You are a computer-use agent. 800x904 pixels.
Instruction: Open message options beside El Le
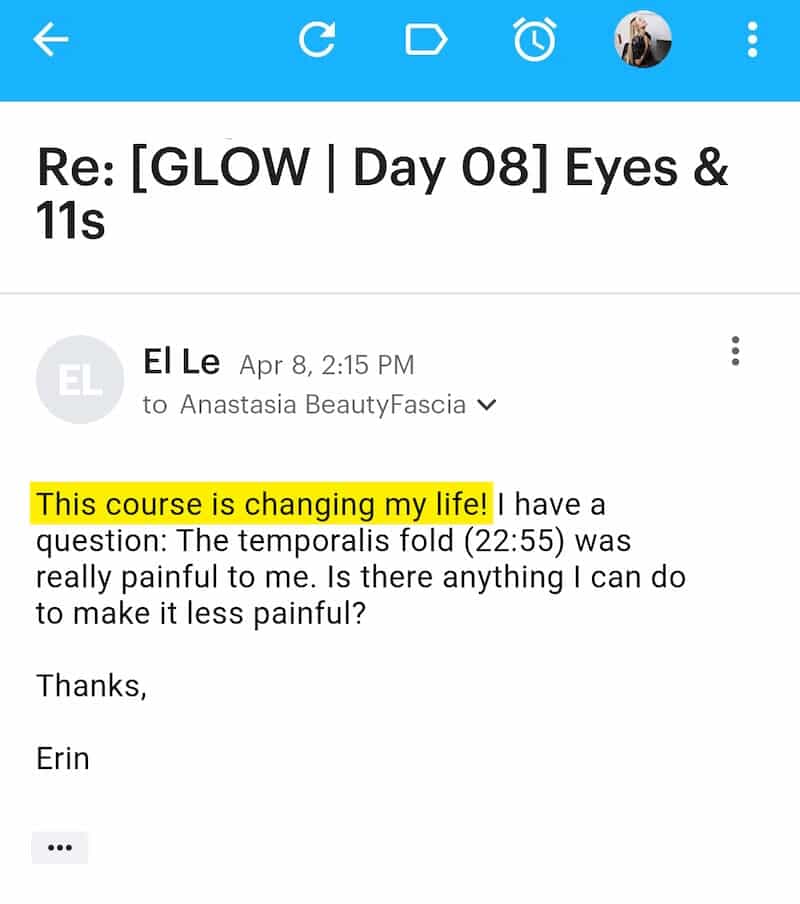pyautogui.click(x=736, y=351)
